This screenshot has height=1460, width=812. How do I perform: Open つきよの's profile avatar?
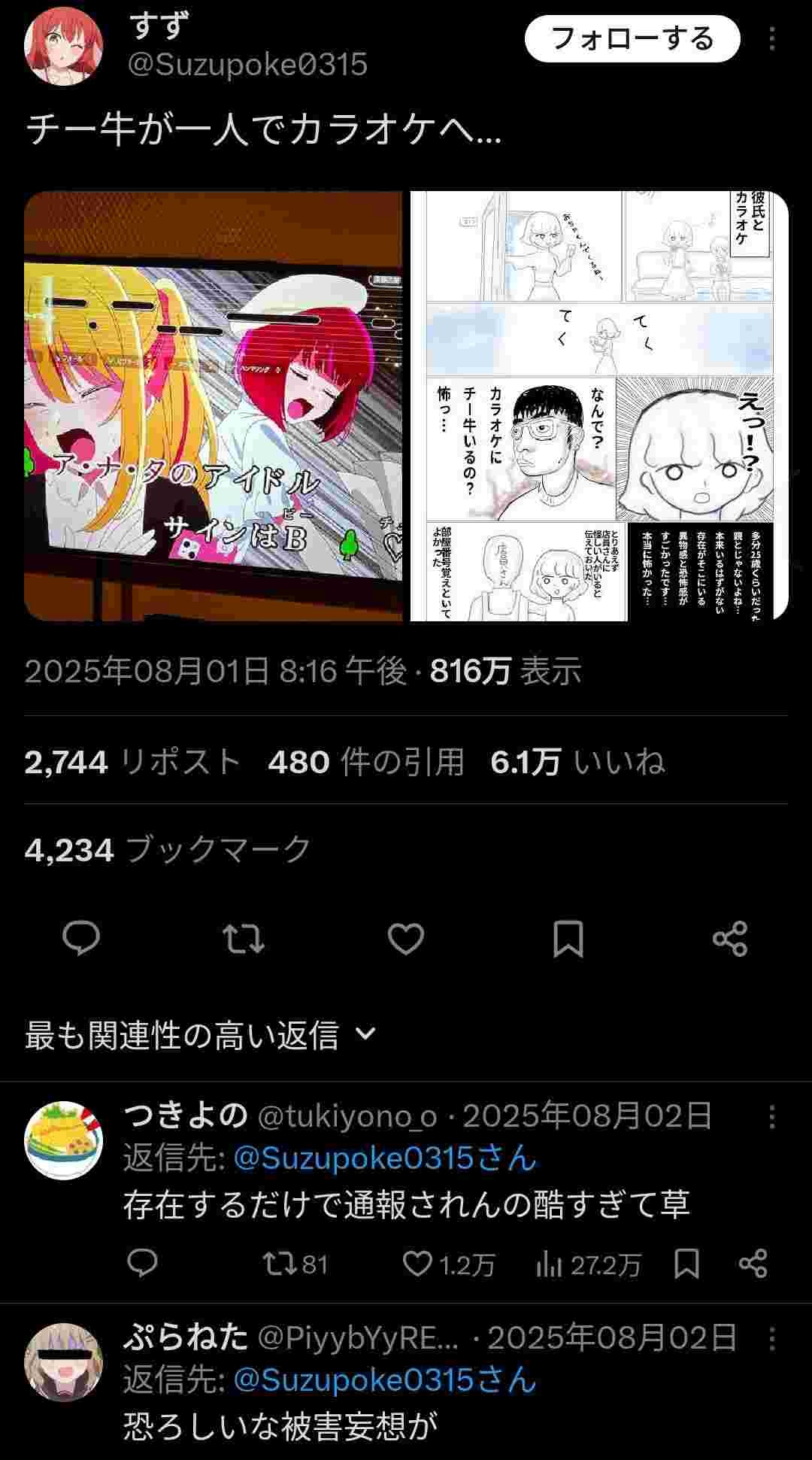[63, 1139]
